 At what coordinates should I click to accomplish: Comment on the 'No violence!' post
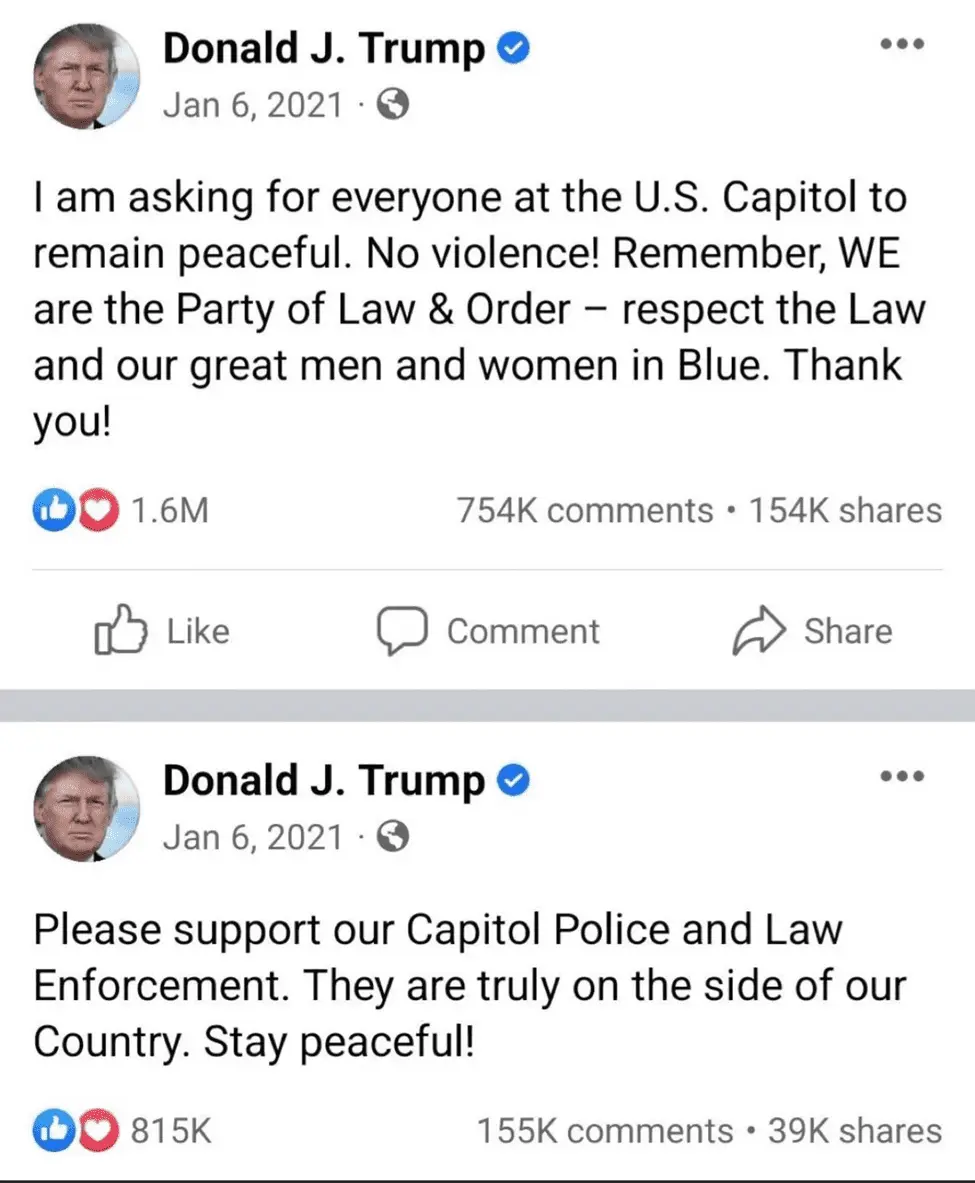(x=488, y=631)
